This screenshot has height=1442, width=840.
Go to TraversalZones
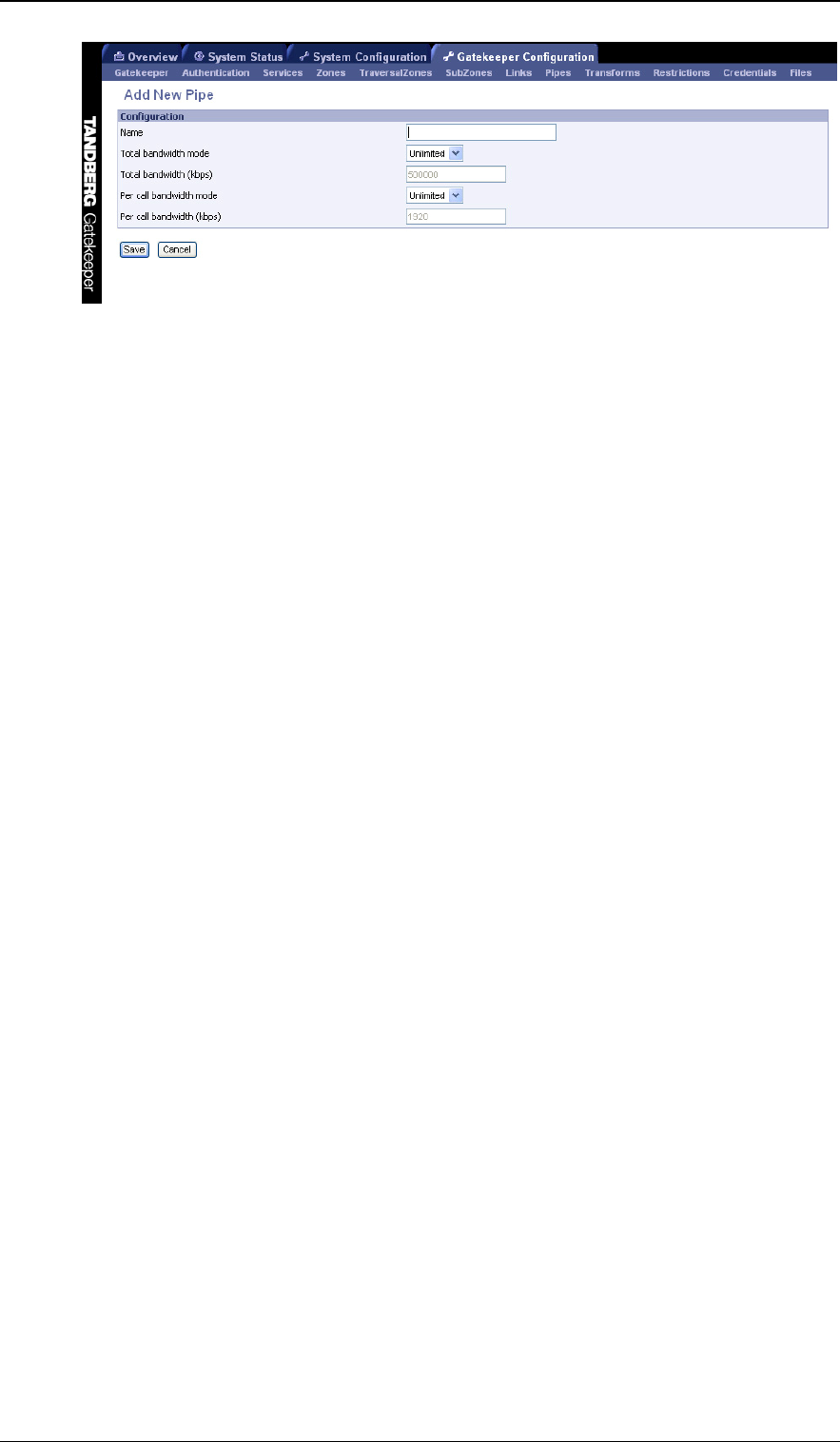[396, 72]
